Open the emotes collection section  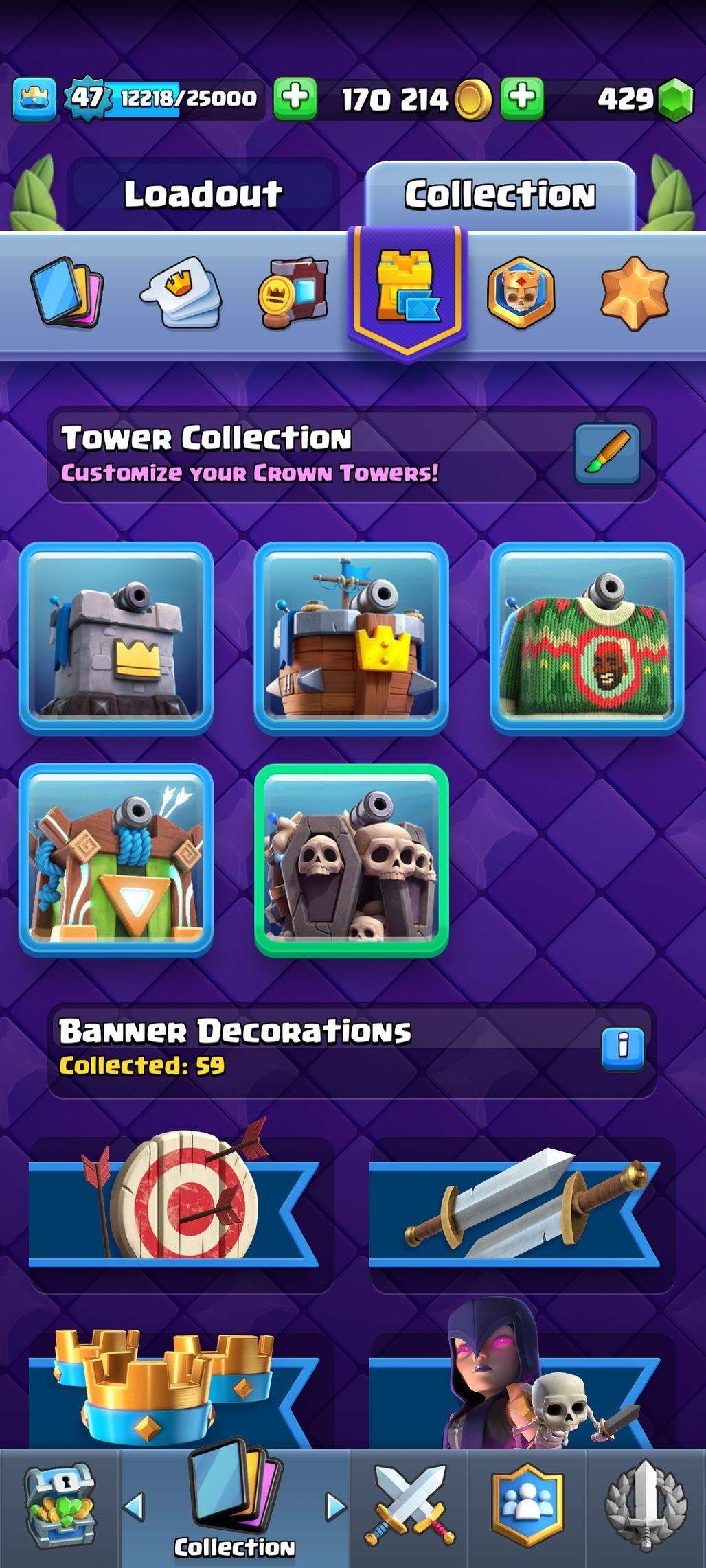coord(182,292)
